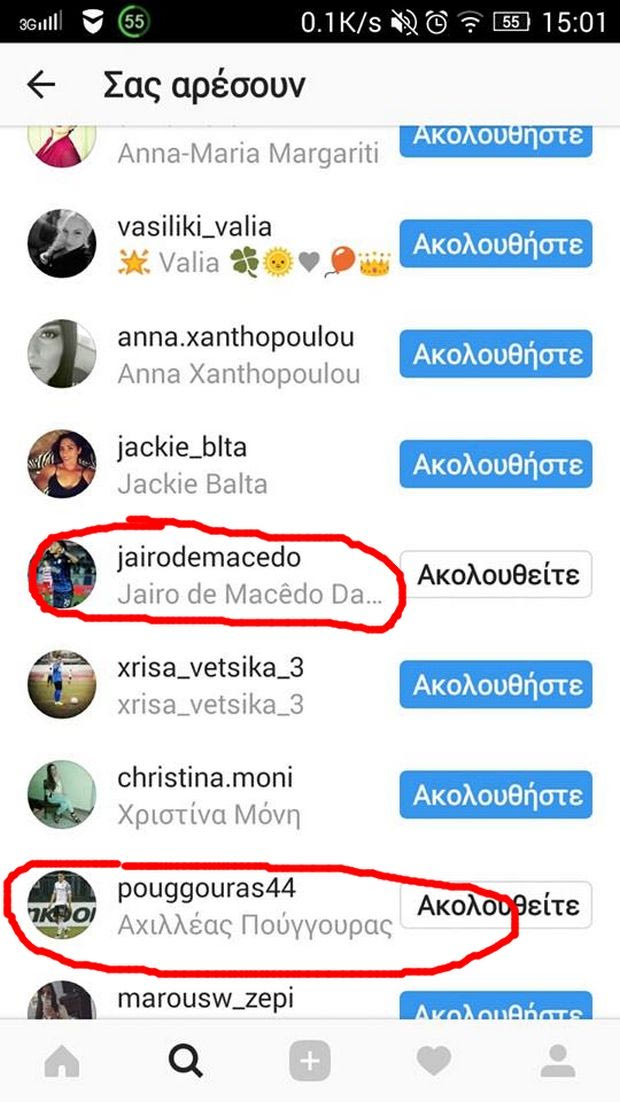Open pouggouras44's profile
The height and width of the screenshot is (1102, 620).
click(206, 889)
